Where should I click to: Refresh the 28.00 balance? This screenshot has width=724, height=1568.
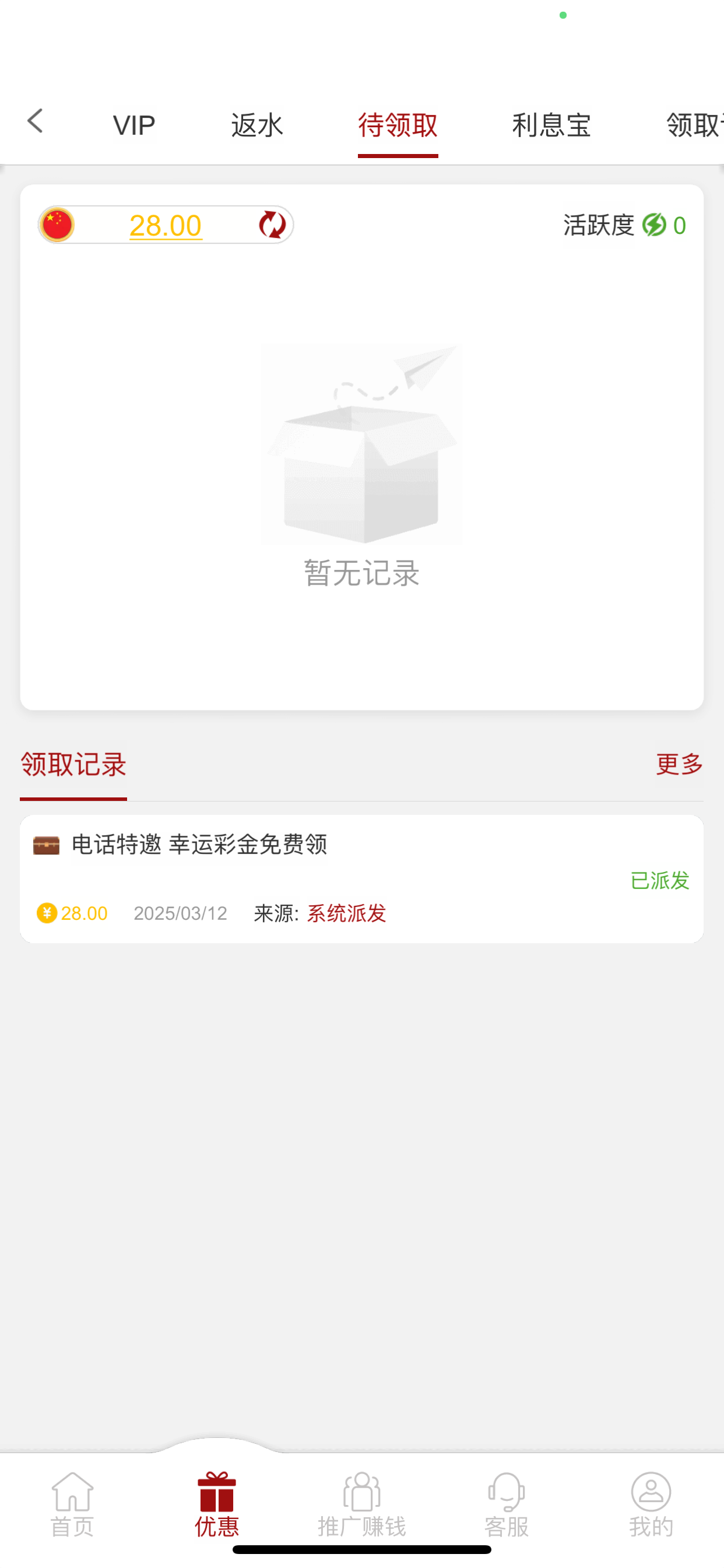(x=272, y=225)
